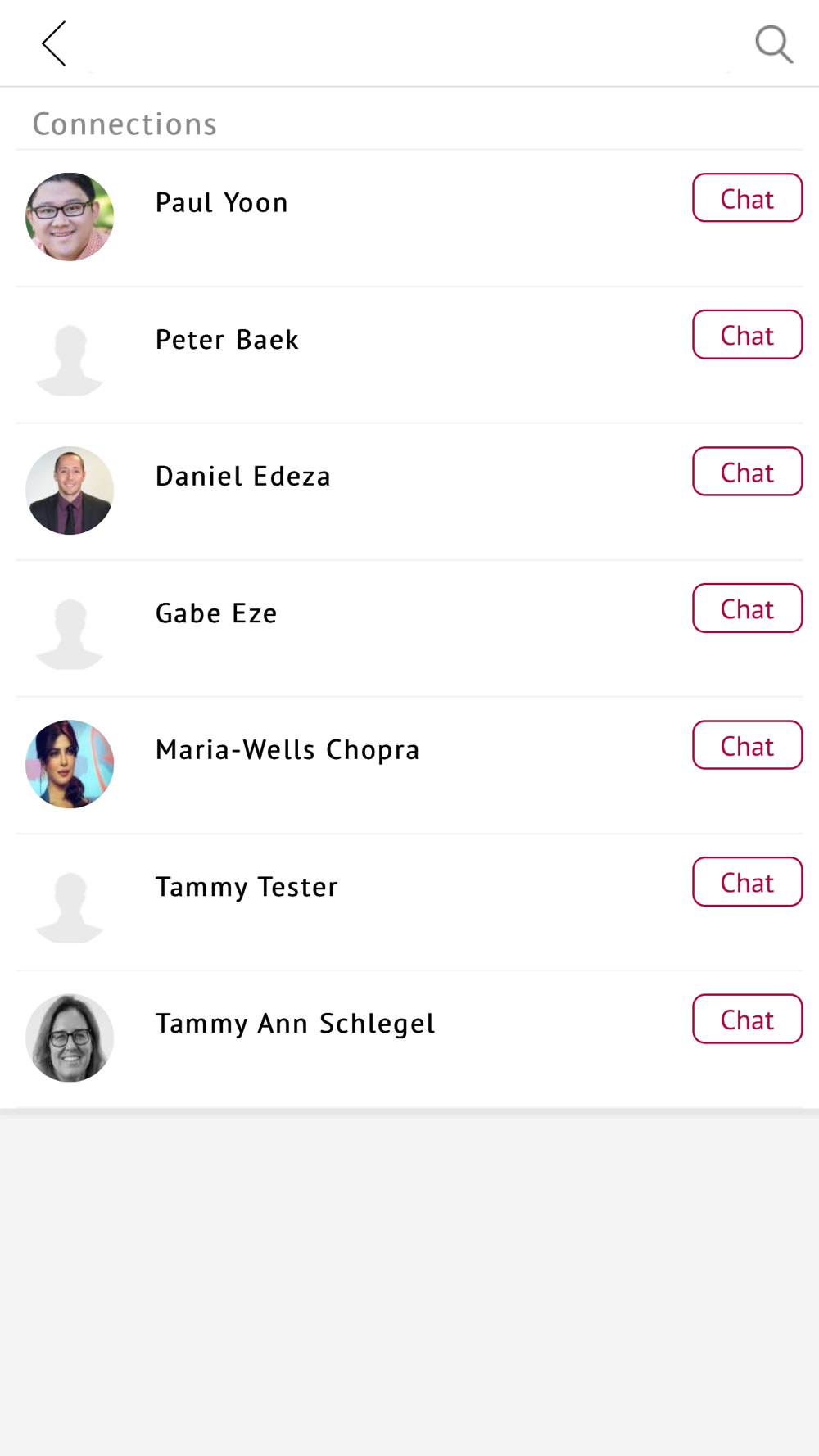This screenshot has height=1456, width=819.
Task: Message Maria-Wells Chopra via Chat button
Action: click(x=747, y=745)
